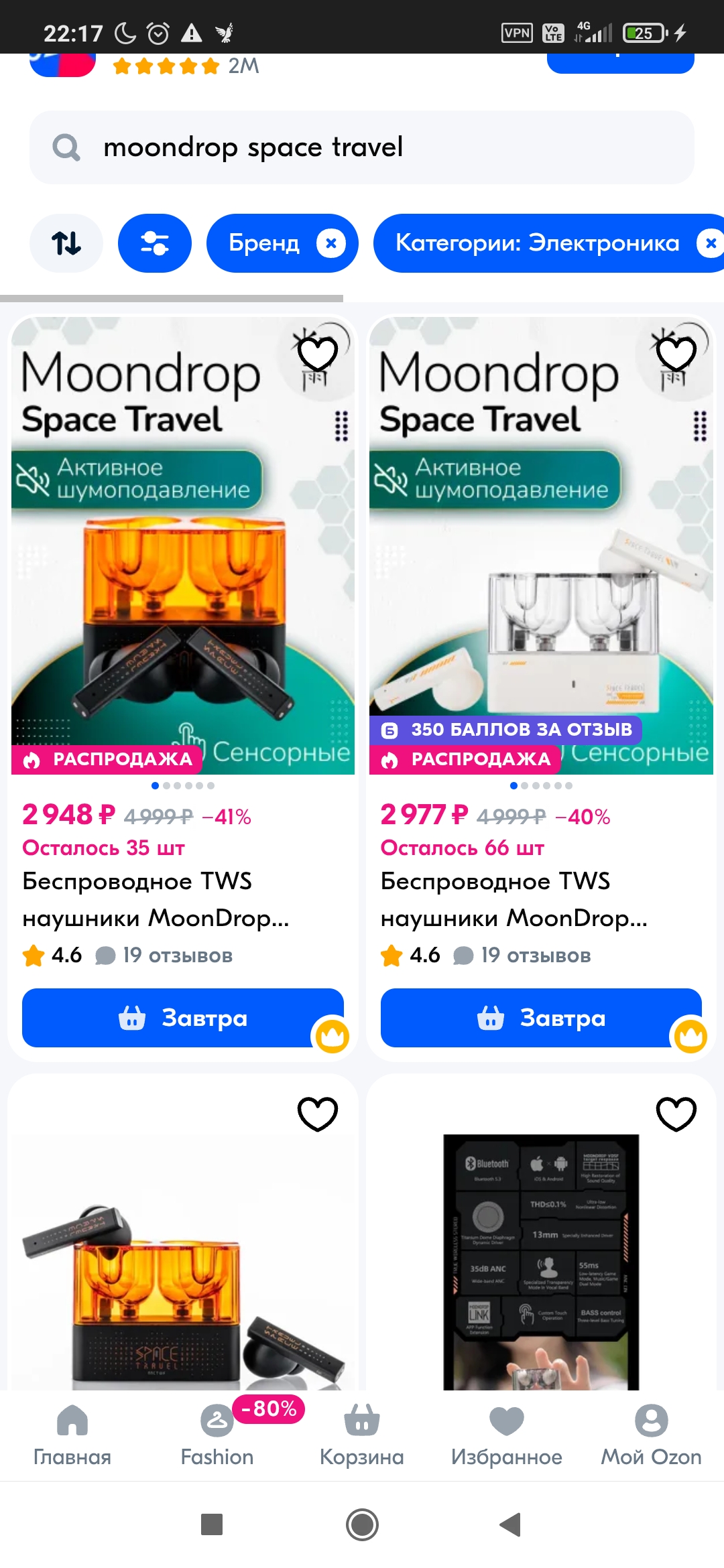Favorite the black specification card product
724x1568 pixels.
(676, 1114)
